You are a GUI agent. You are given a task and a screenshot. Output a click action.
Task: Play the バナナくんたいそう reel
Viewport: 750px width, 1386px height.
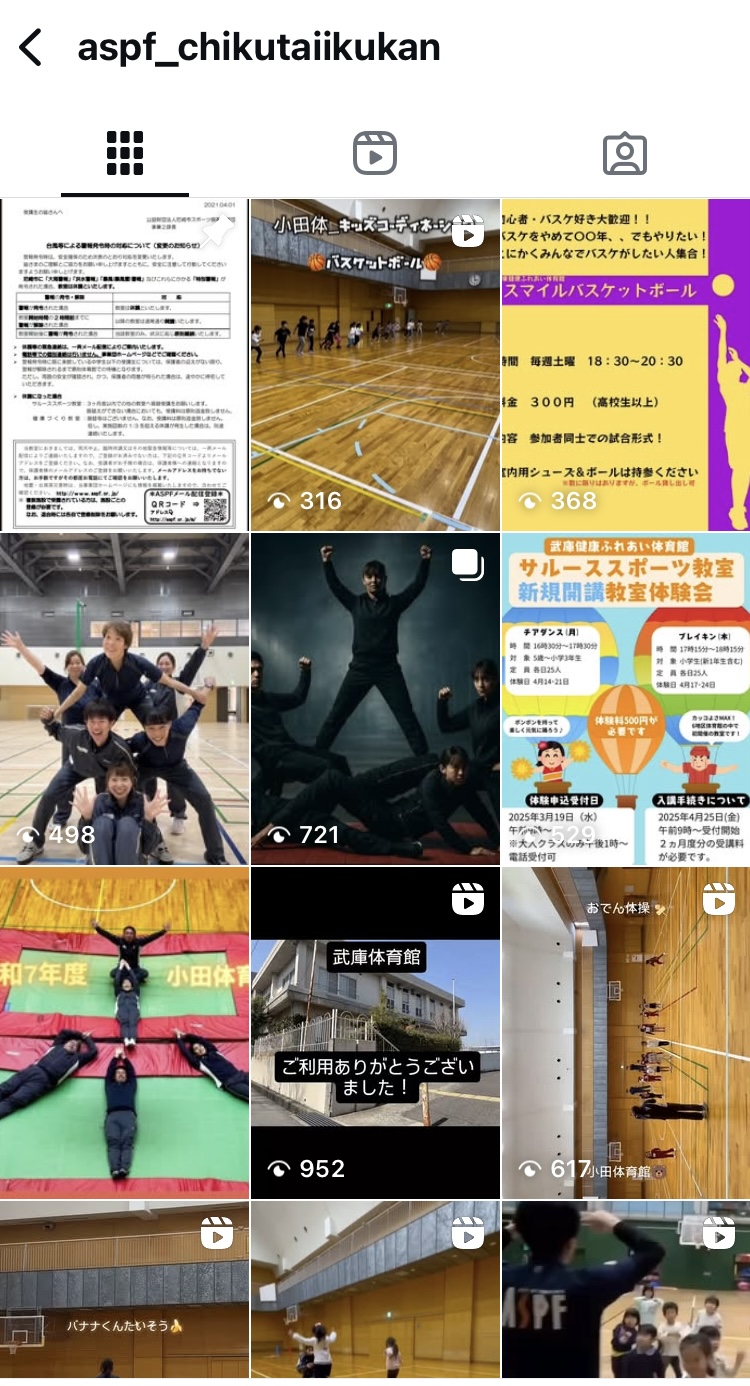pos(124,1290)
